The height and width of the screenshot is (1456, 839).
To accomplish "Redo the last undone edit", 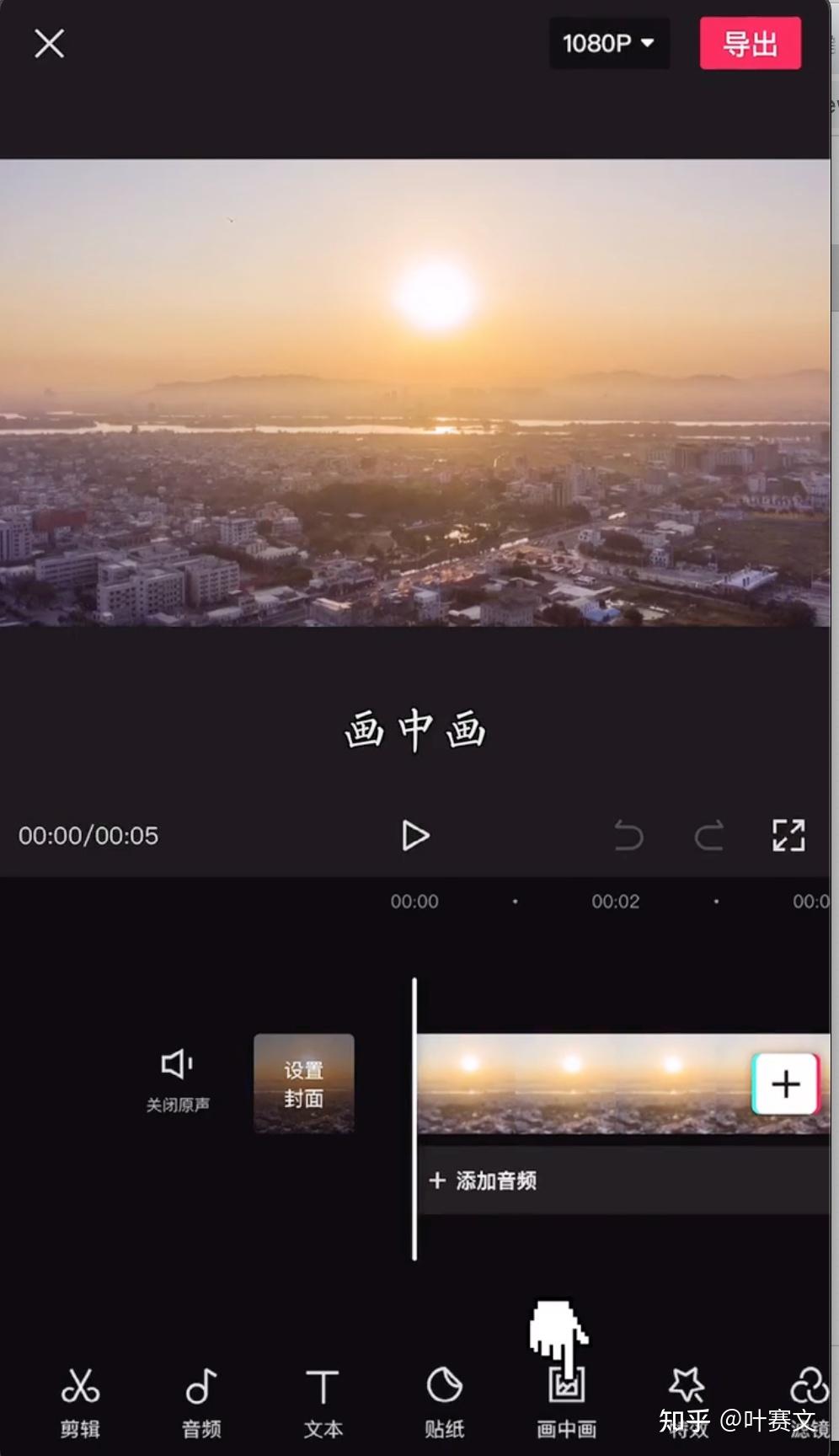I will coord(708,836).
